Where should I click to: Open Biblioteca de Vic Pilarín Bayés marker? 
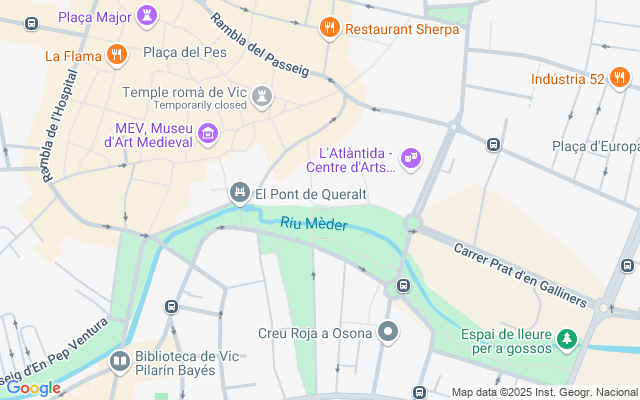point(119,361)
